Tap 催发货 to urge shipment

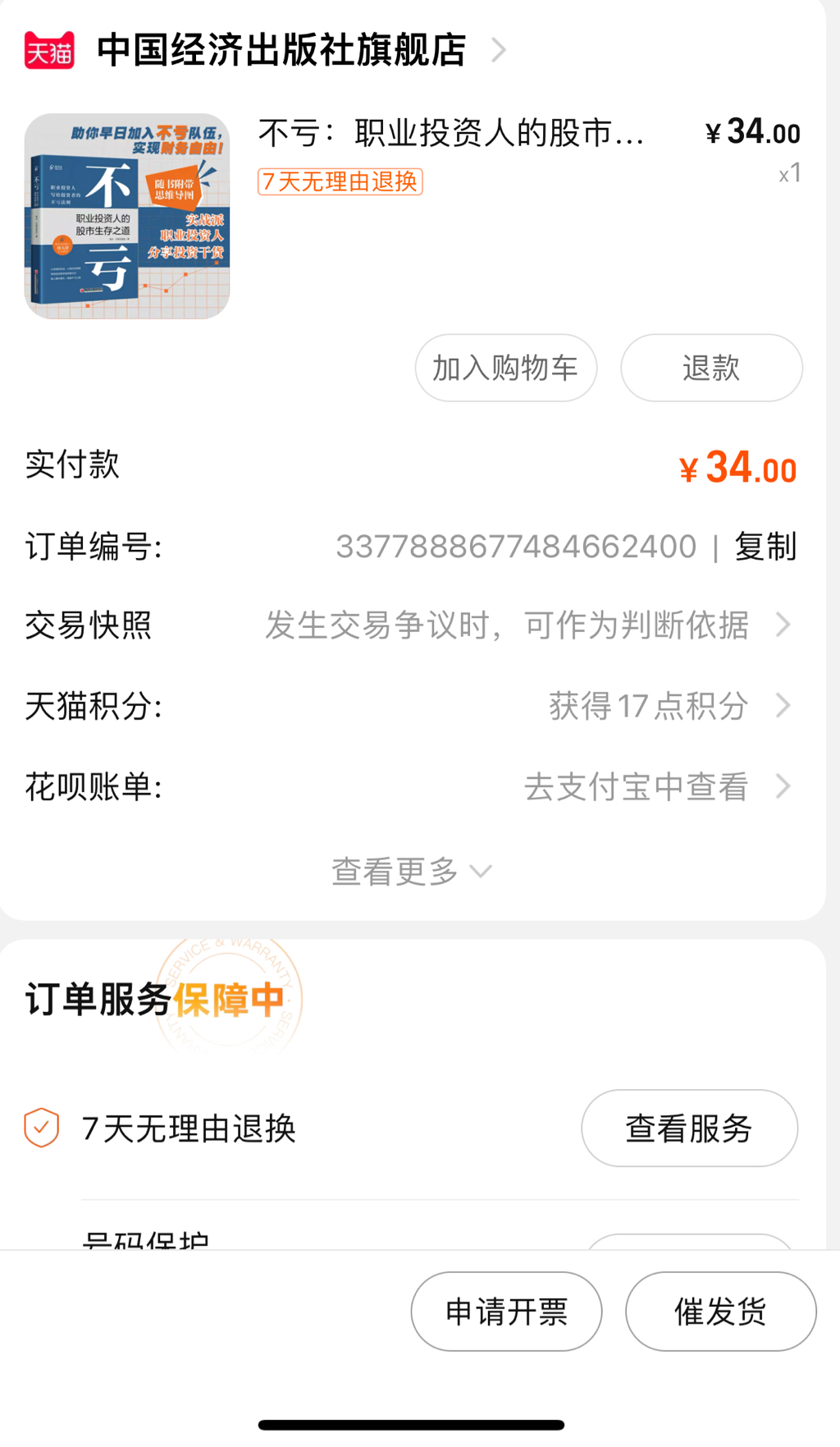(x=720, y=1311)
